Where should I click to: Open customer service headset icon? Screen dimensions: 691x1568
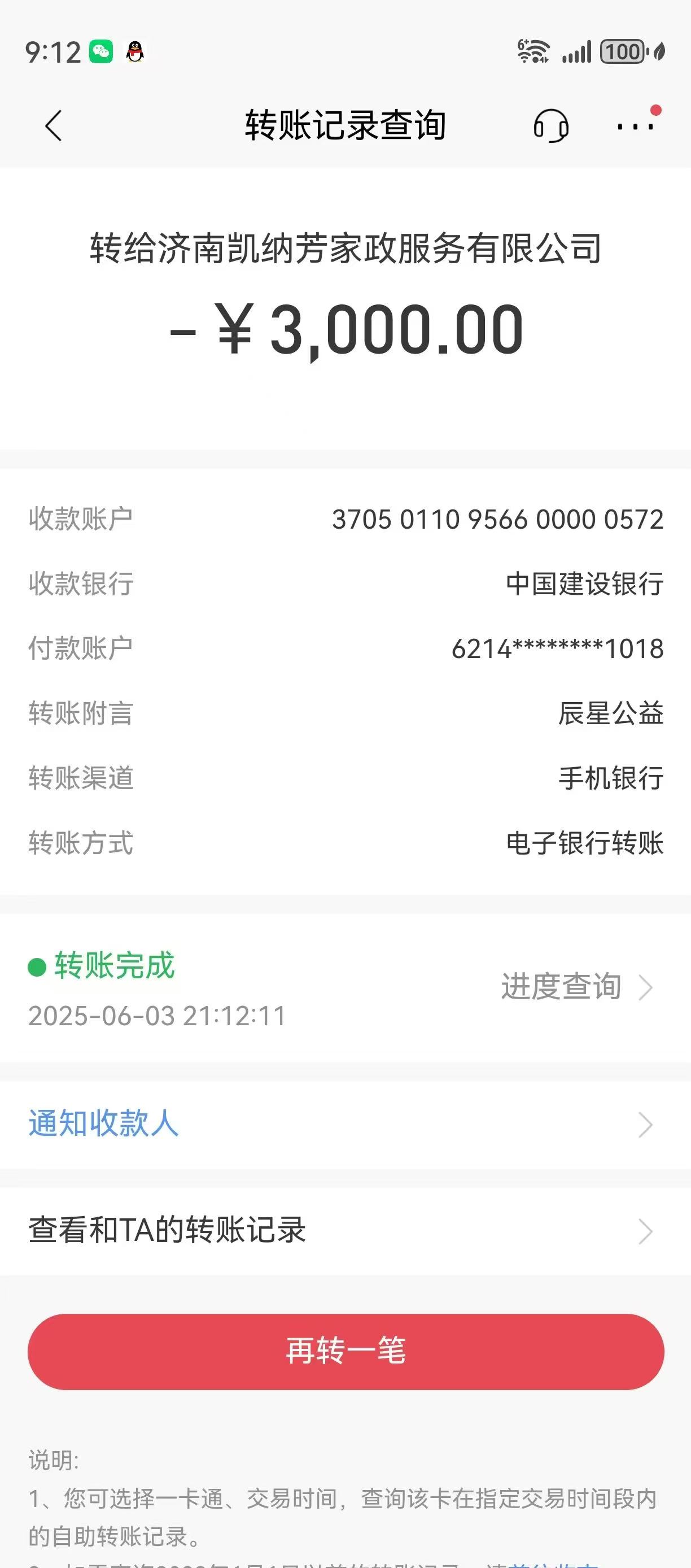[x=551, y=126]
